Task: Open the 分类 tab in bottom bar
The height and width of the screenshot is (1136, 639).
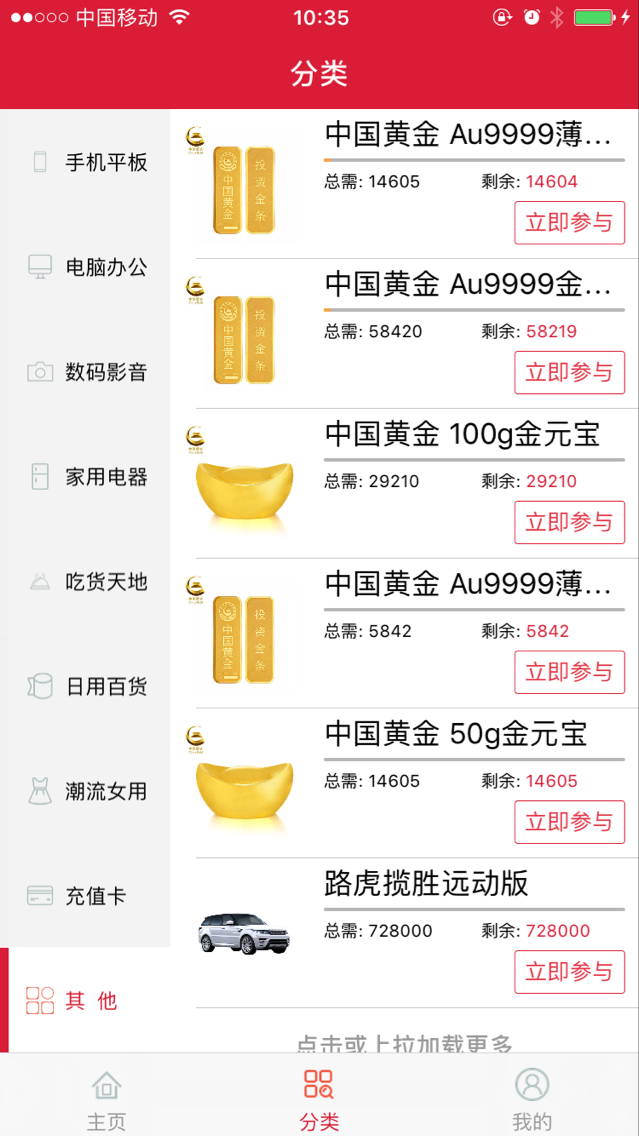Action: (x=319, y=1100)
